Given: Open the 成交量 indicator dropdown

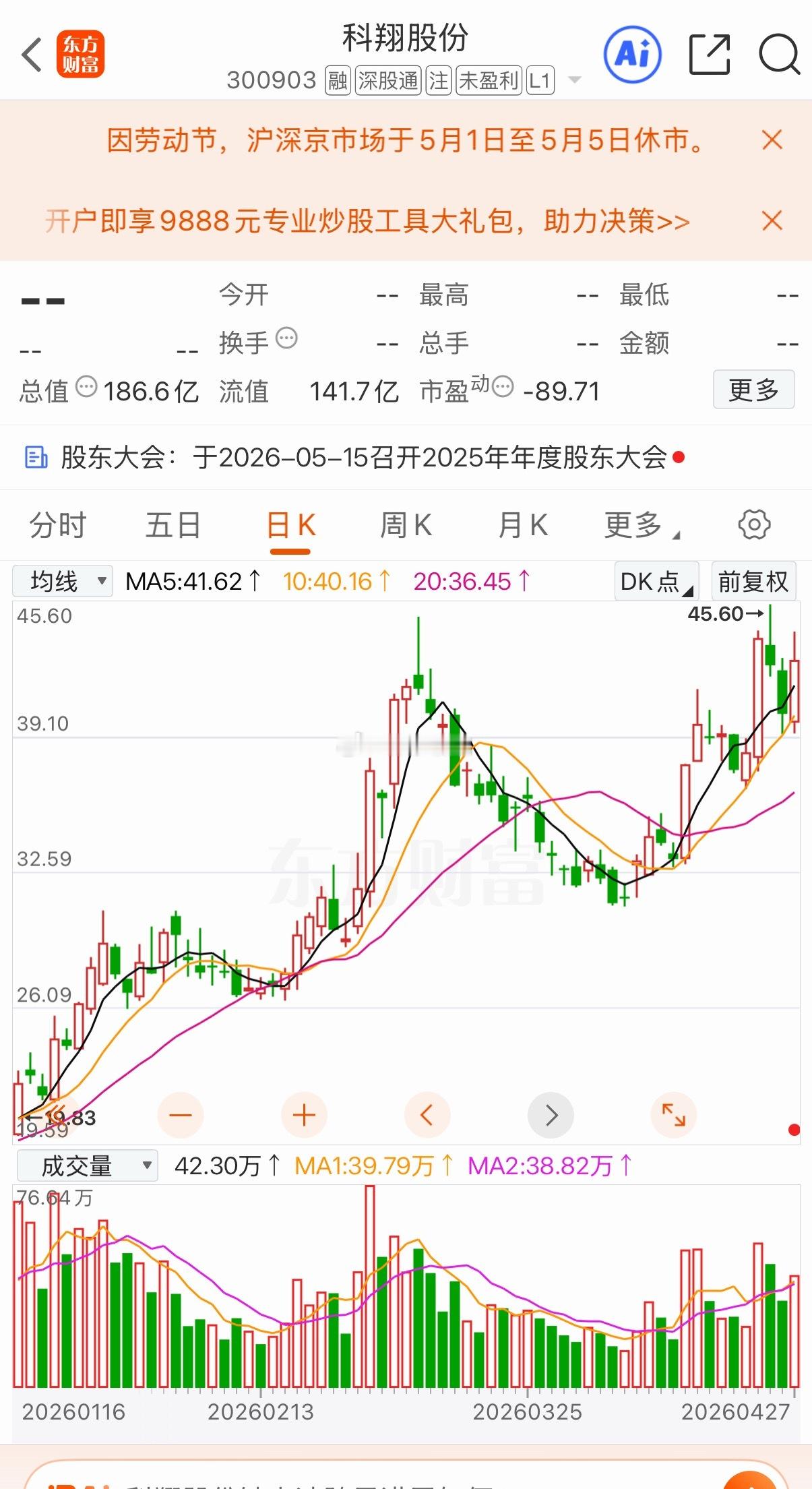Looking at the screenshot, I should click(x=87, y=1164).
